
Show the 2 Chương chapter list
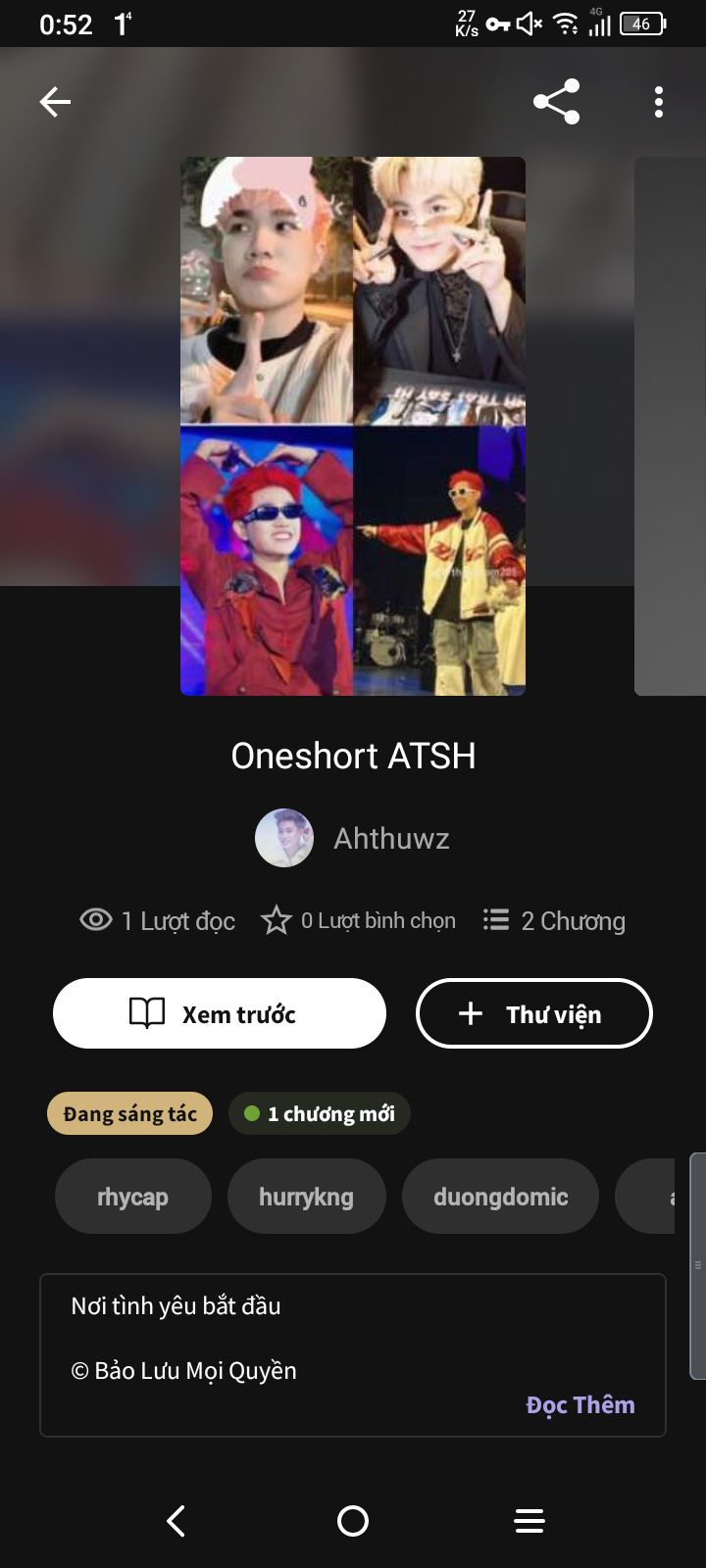(555, 921)
